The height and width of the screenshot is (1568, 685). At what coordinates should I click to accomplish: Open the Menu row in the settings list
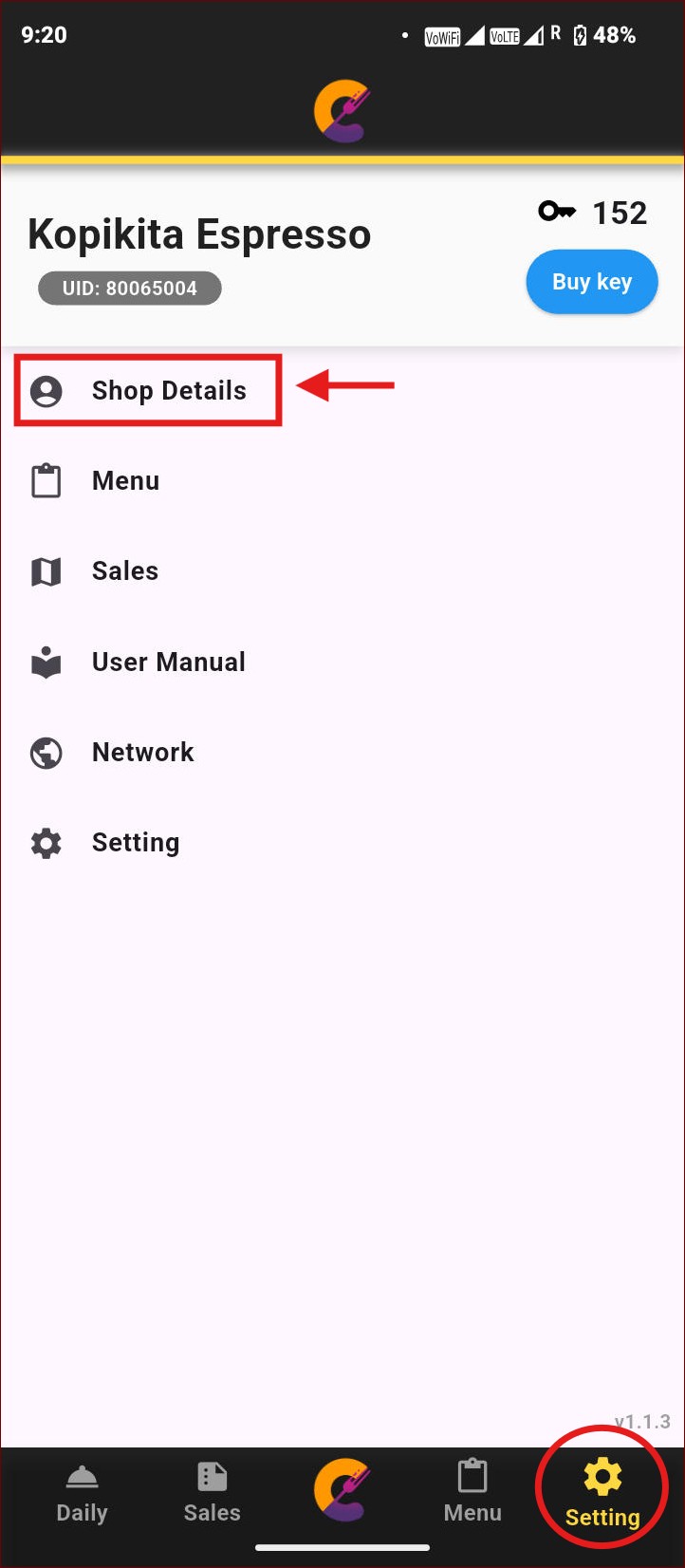[x=125, y=481]
